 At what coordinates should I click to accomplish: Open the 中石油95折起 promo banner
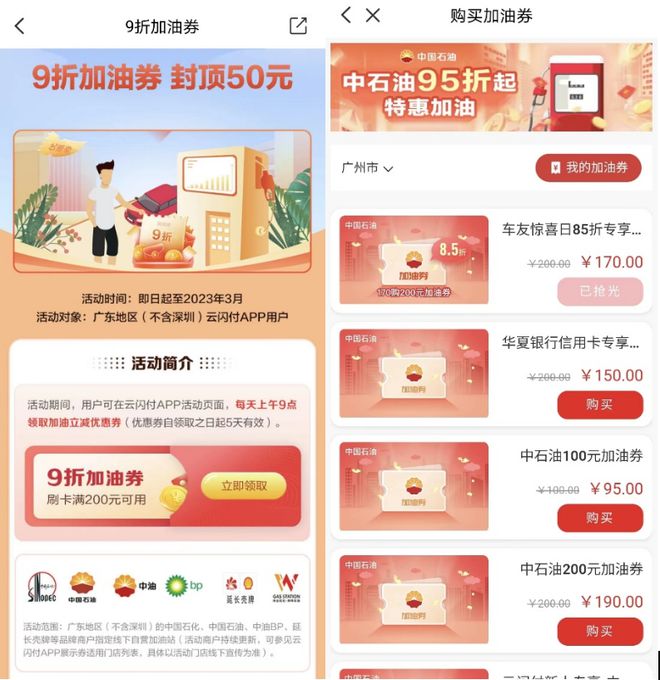point(491,87)
